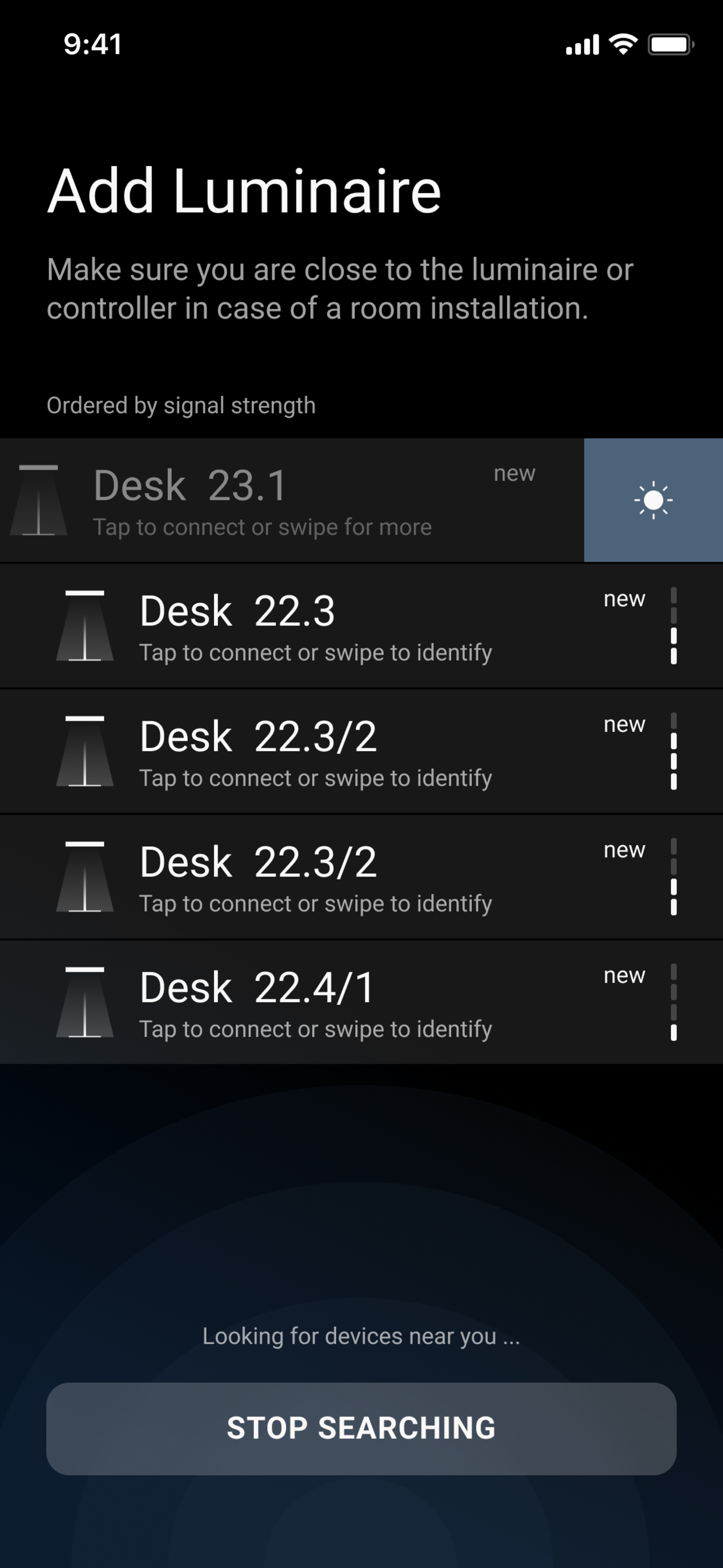723x1568 pixels.
Task: Tap the lamp icon for Desk 23.1
Action: [x=38, y=500]
